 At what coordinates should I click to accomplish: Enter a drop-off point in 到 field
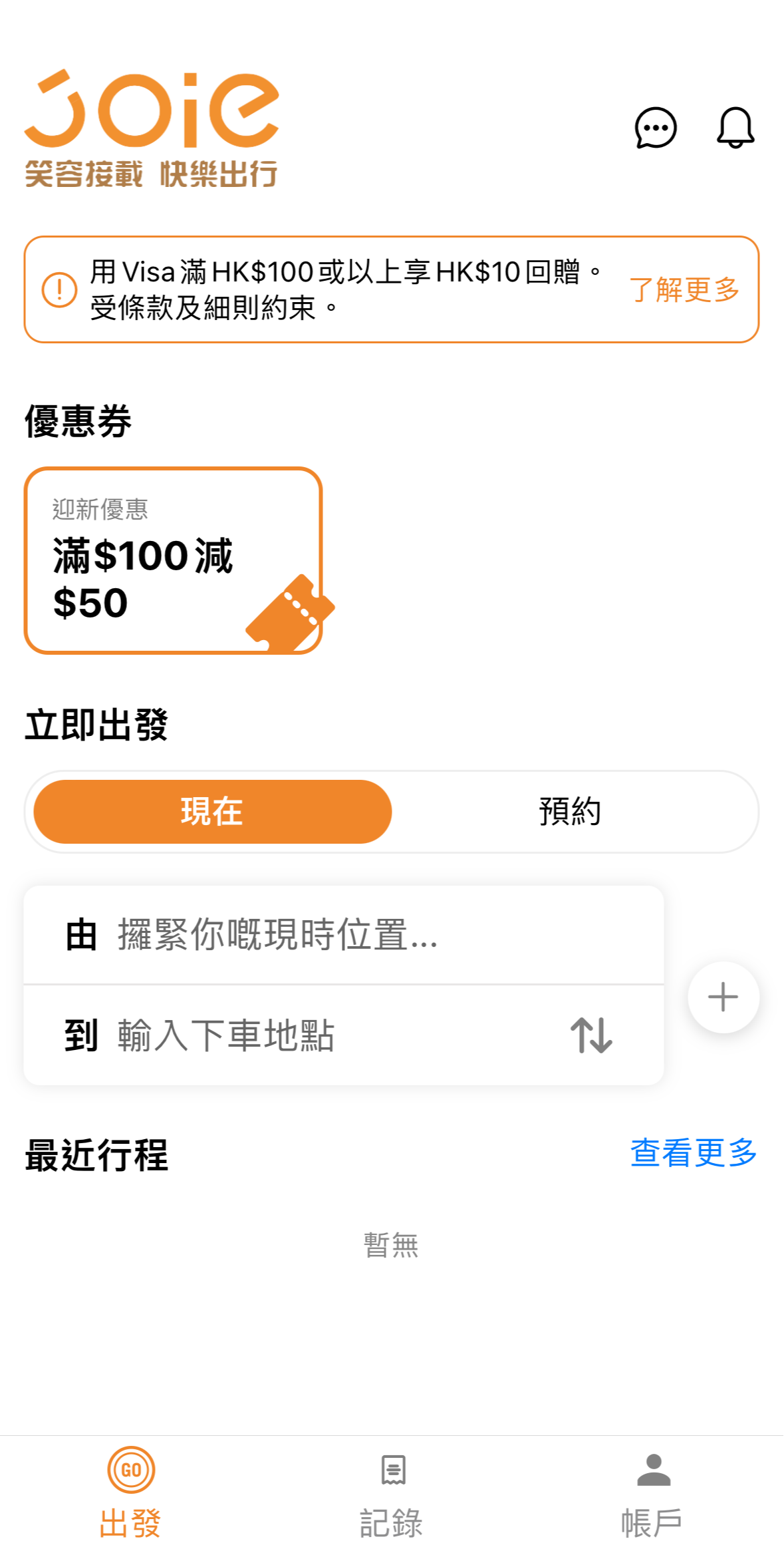click(293, 1035)
